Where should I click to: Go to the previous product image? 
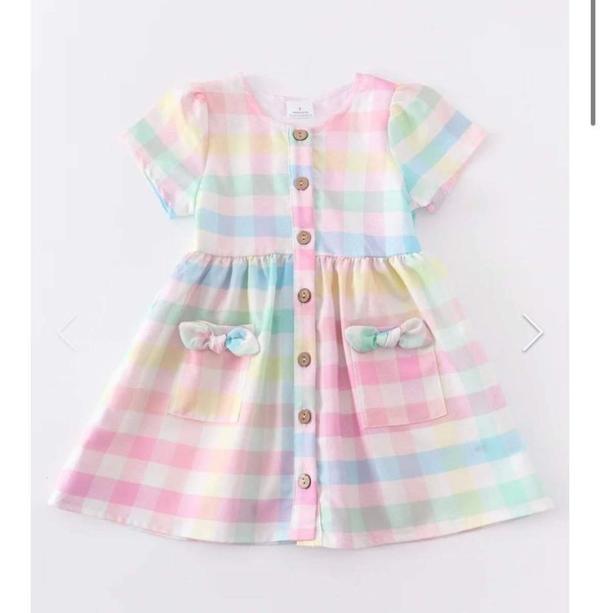point(66,333)
